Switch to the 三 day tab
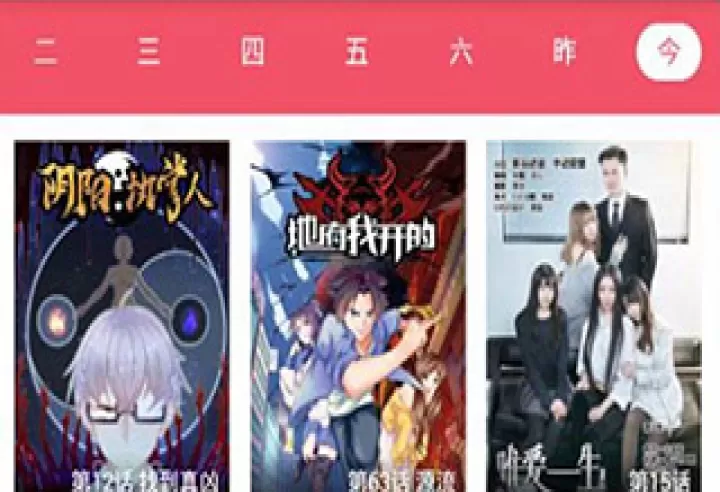 150,53
